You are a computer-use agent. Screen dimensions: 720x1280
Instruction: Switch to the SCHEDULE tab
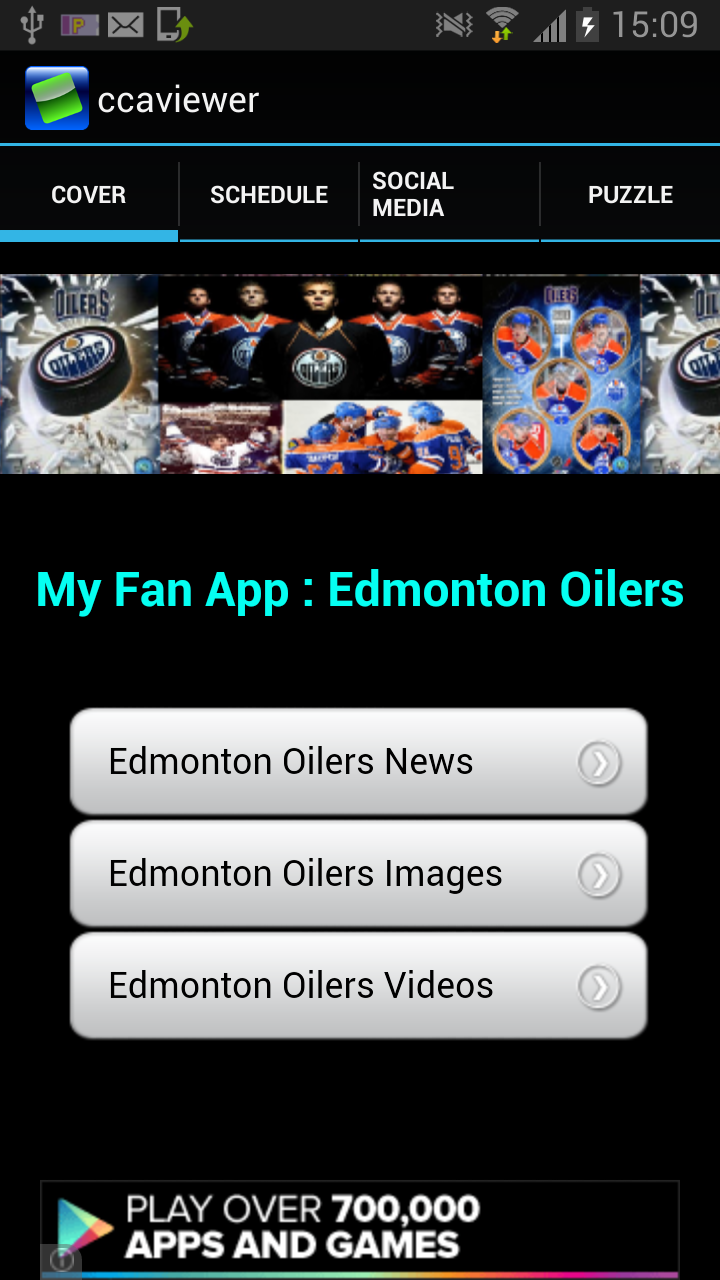[268, 195]
